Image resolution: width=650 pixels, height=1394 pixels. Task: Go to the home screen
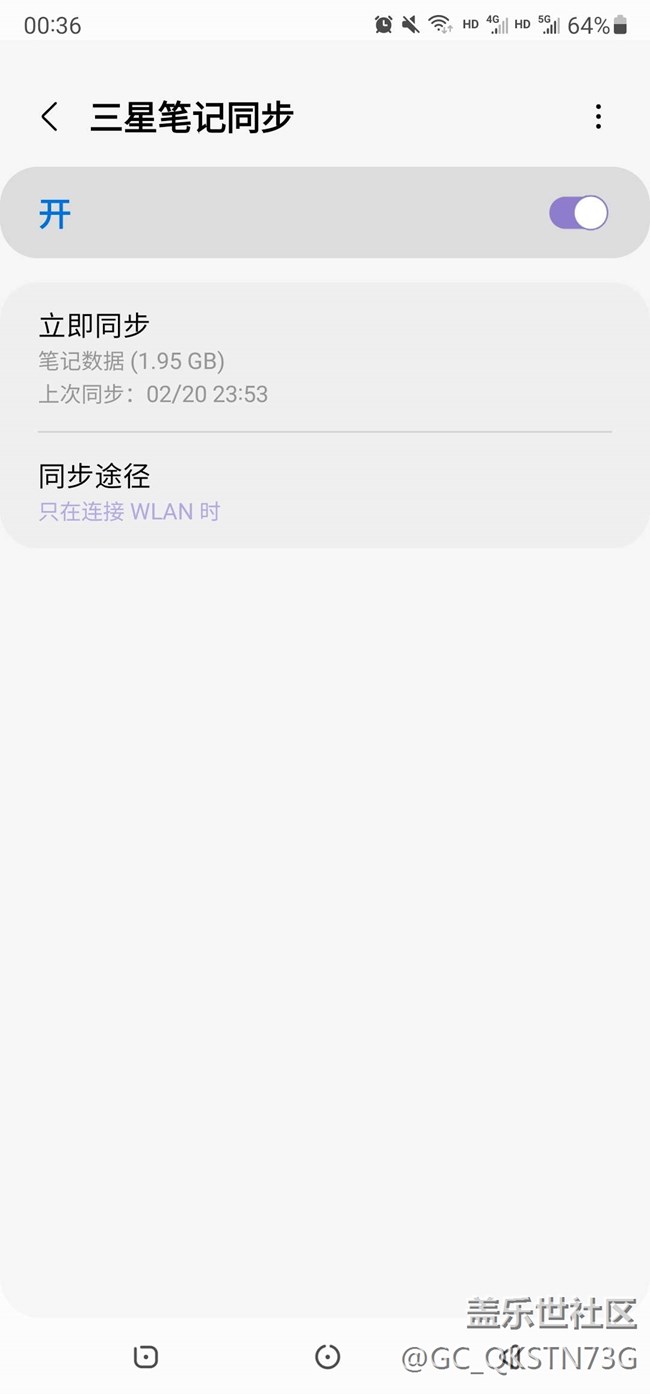327,1356
